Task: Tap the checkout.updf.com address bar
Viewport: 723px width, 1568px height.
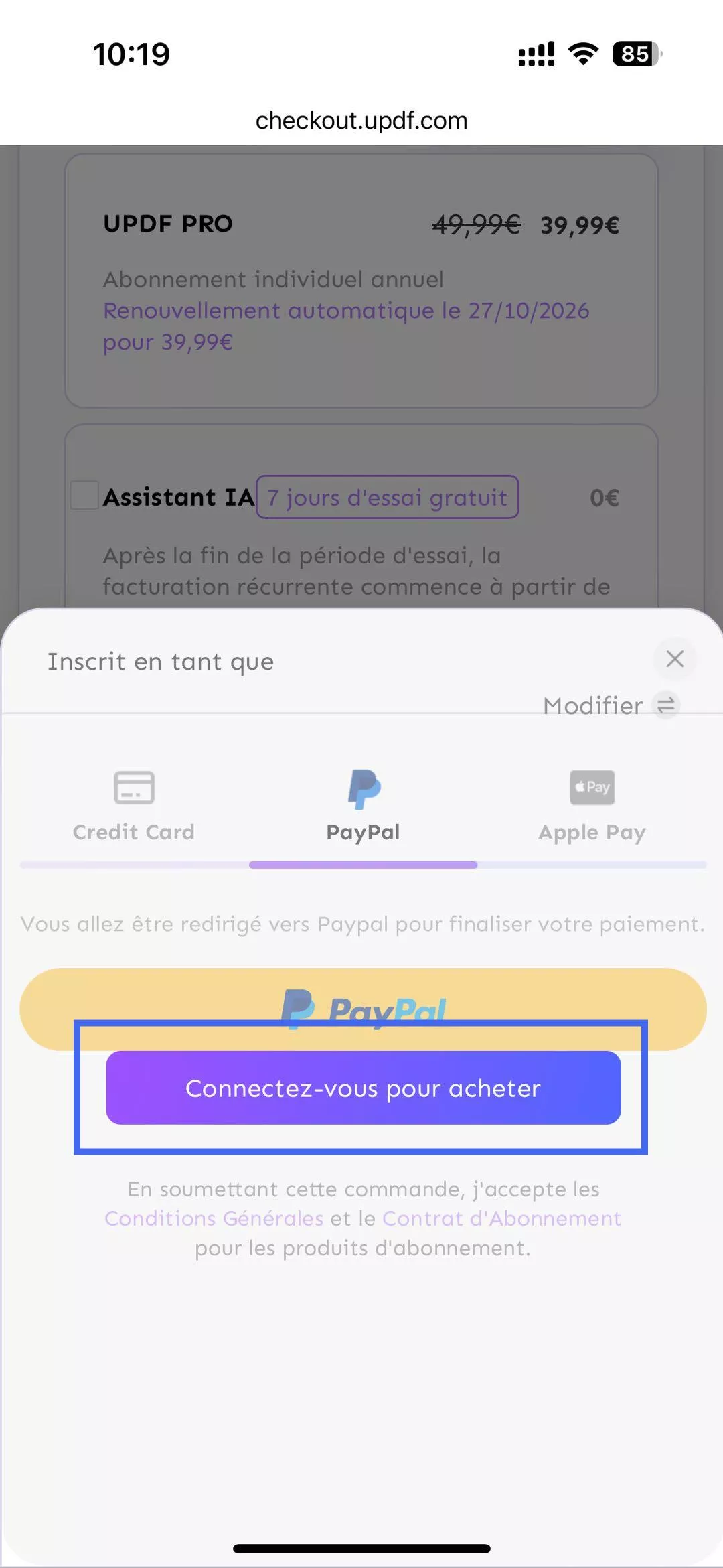Action: coord(361,121)
